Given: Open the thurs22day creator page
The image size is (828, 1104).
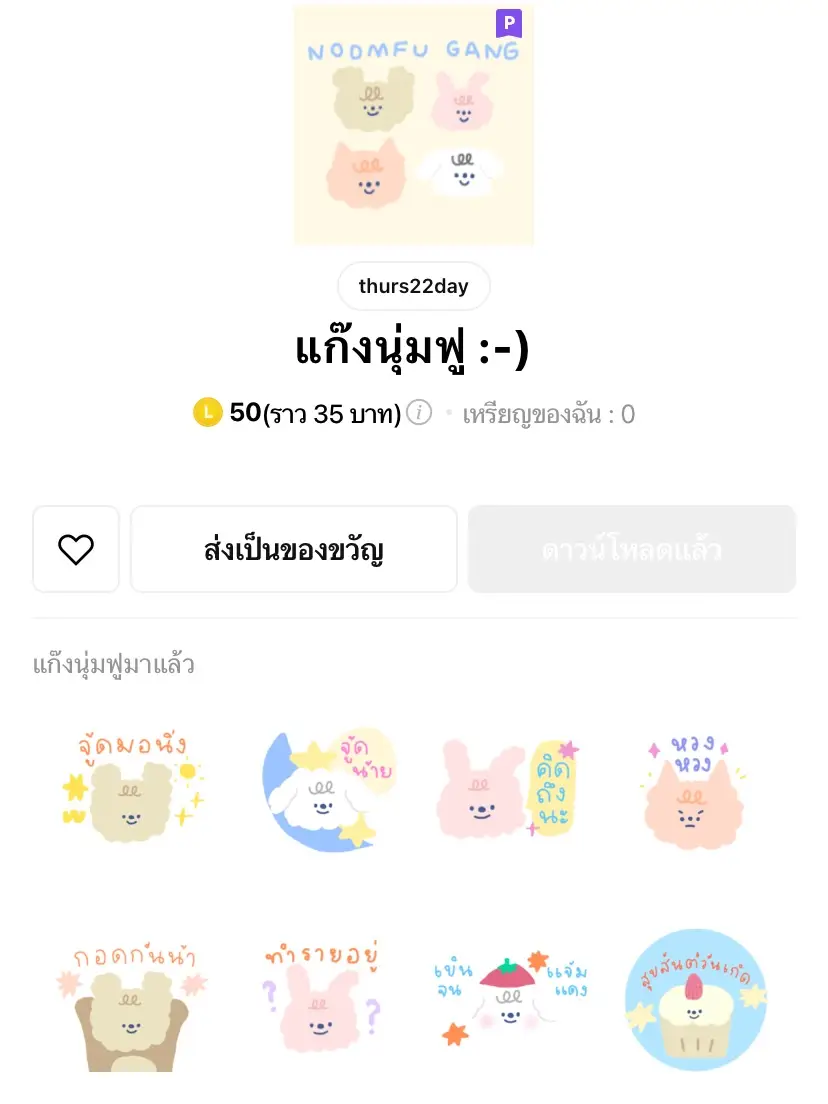Looking at the screenshot, I should 413,286.
